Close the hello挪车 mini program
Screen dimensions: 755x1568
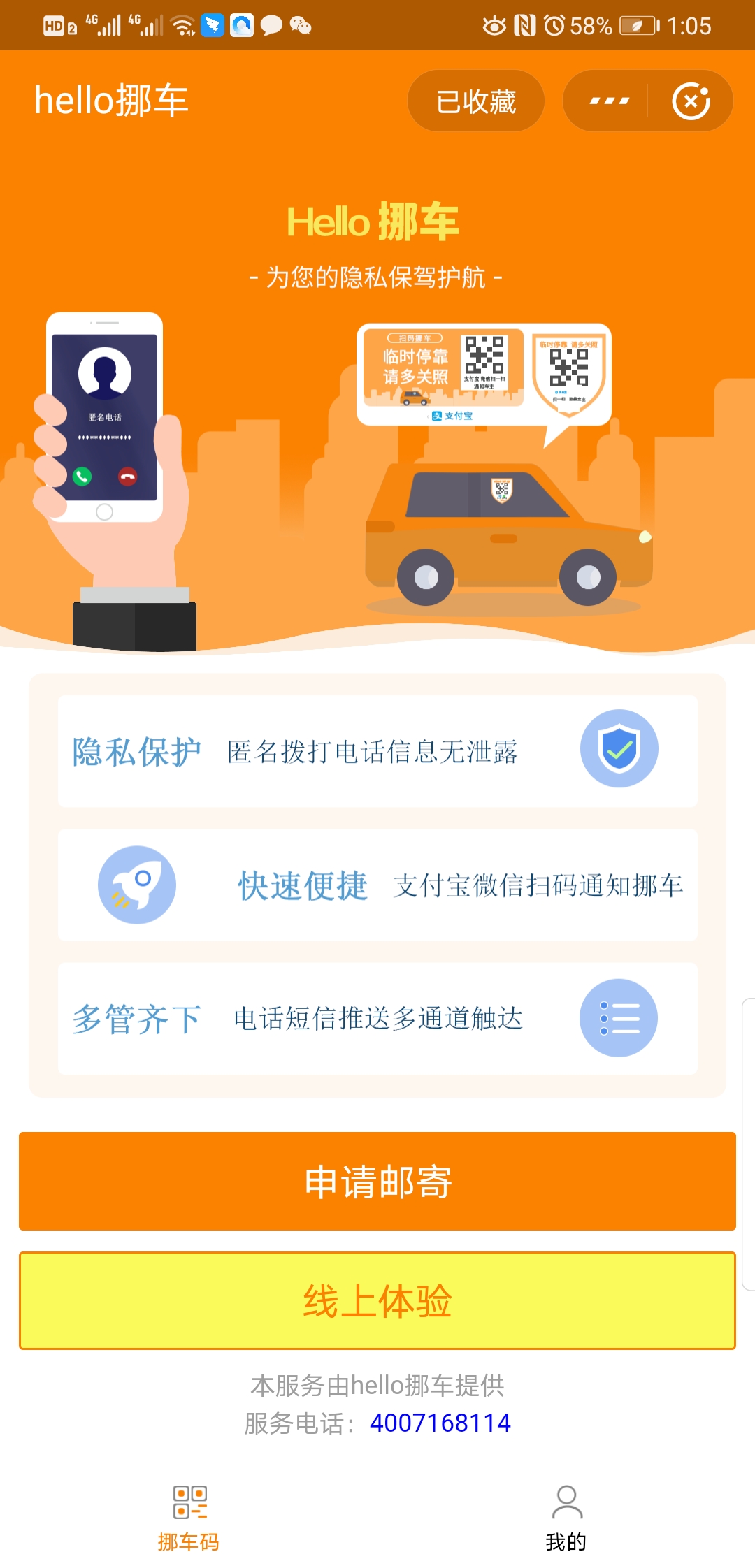691,101
